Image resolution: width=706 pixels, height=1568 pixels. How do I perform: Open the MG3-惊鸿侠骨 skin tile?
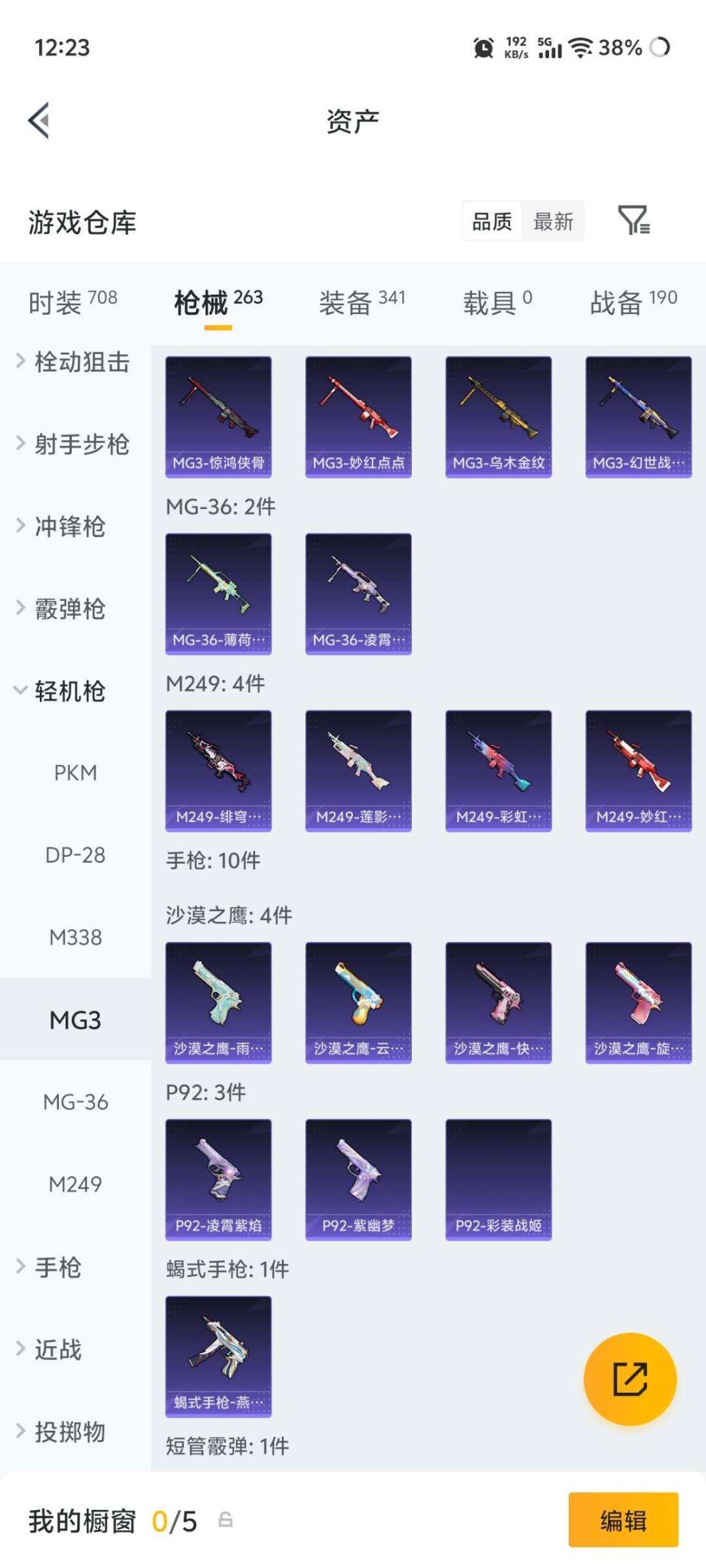pos(218,417)
